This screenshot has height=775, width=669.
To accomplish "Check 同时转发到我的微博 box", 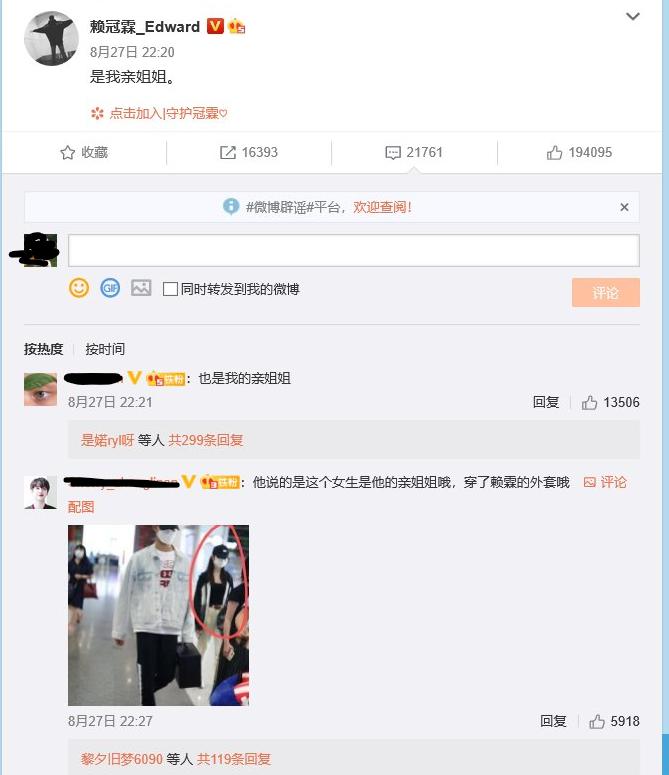I will pos(171,289).
